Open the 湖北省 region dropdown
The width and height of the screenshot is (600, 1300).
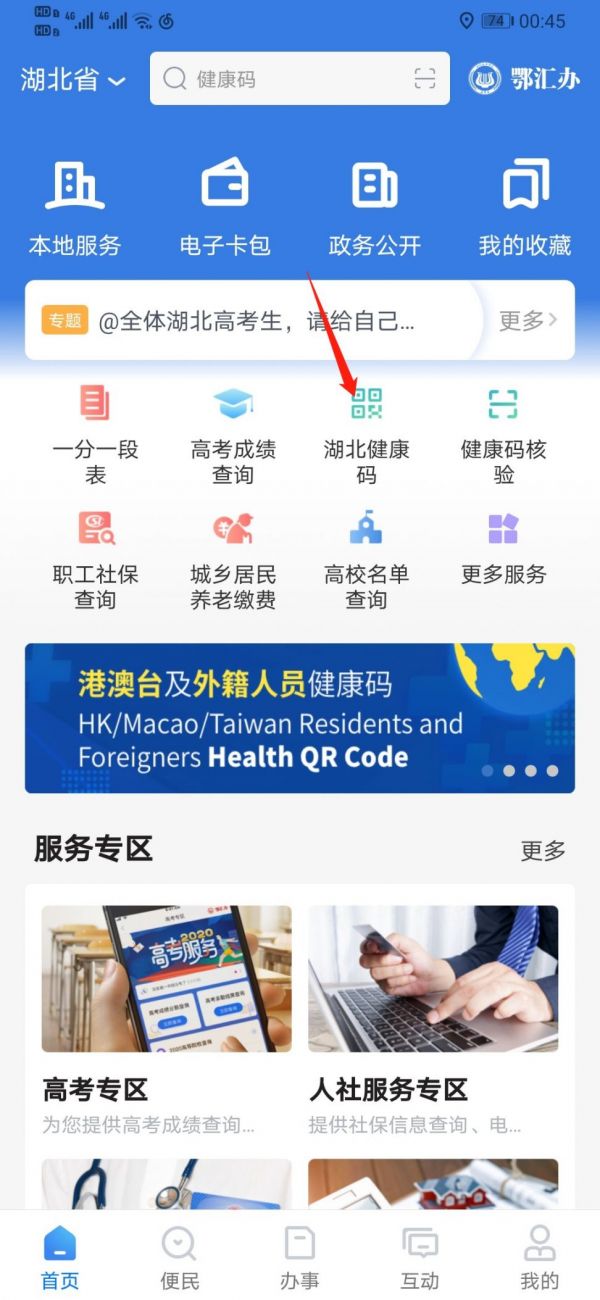coord(73,80)
